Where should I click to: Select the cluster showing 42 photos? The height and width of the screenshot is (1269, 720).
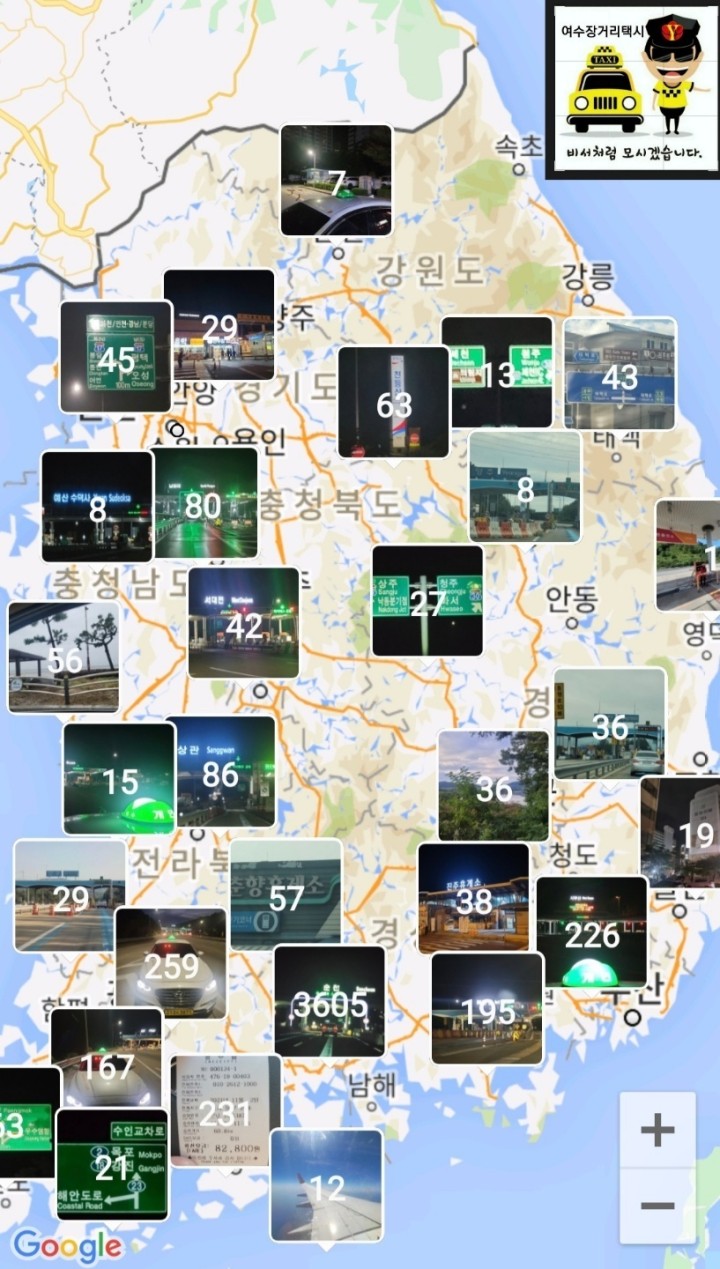click(244, 623)
